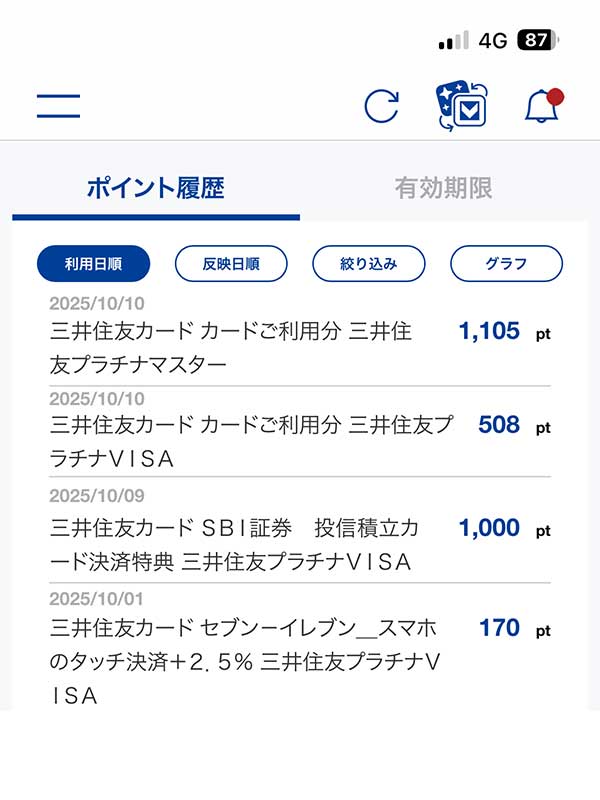Open the hamburger menu
The width and height of the screenshot is (600, 800).
[x=58, y=105]
